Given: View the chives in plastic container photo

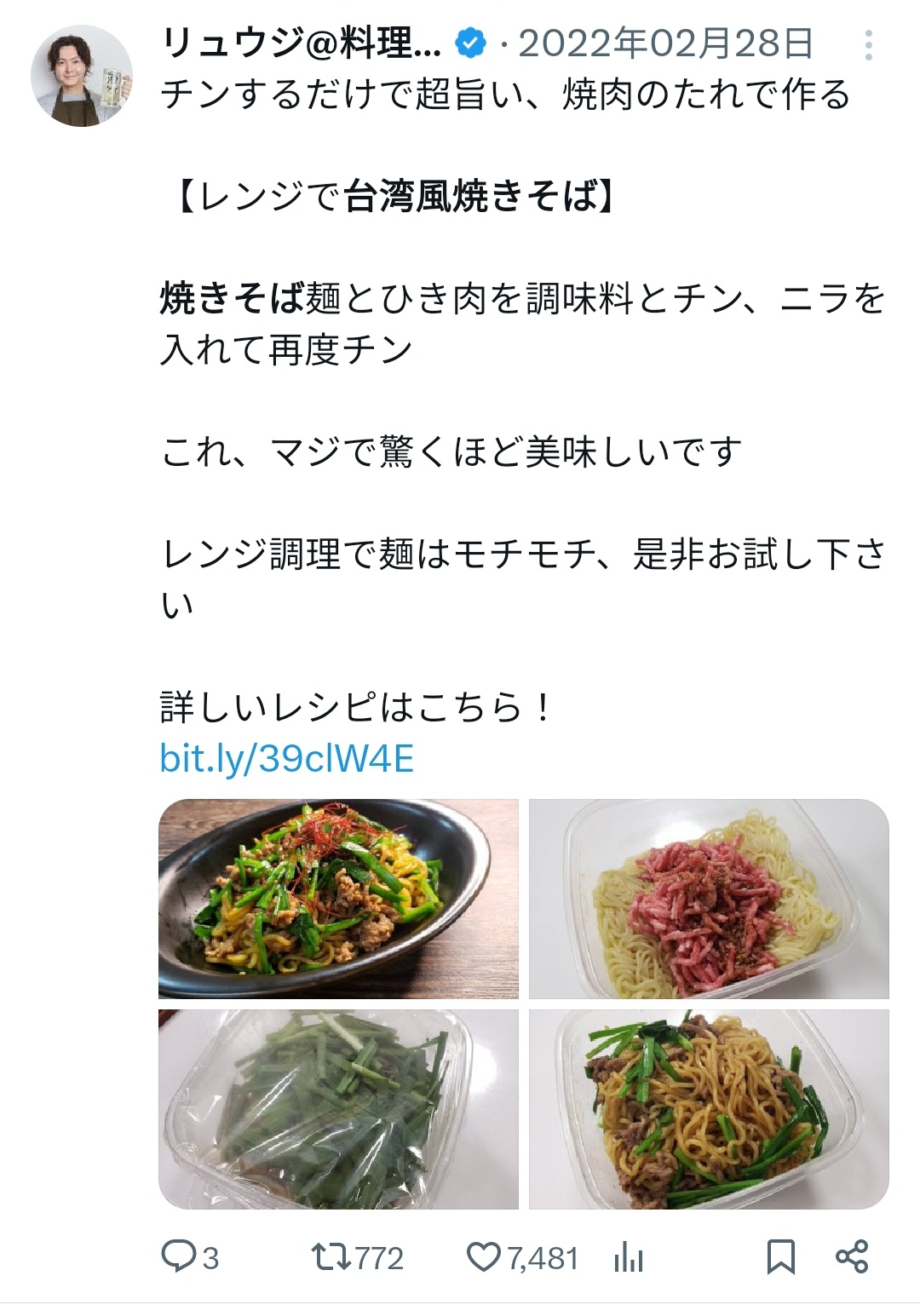Looking at the screenshot, I should point(338,1108).
